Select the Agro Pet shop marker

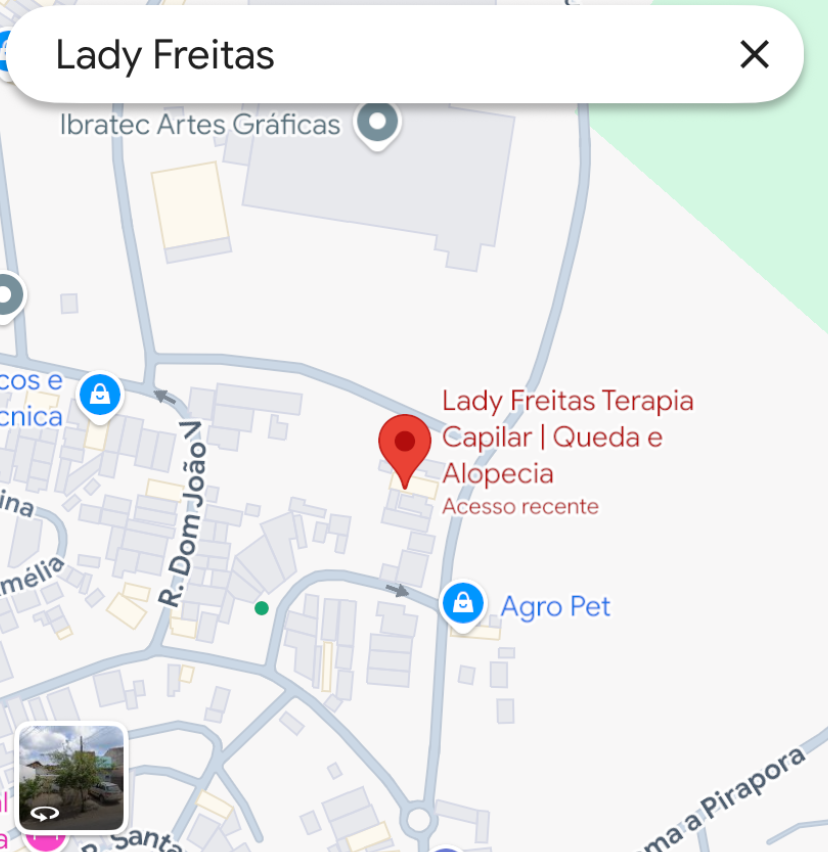pyautogui.click(x=463, y=604)
